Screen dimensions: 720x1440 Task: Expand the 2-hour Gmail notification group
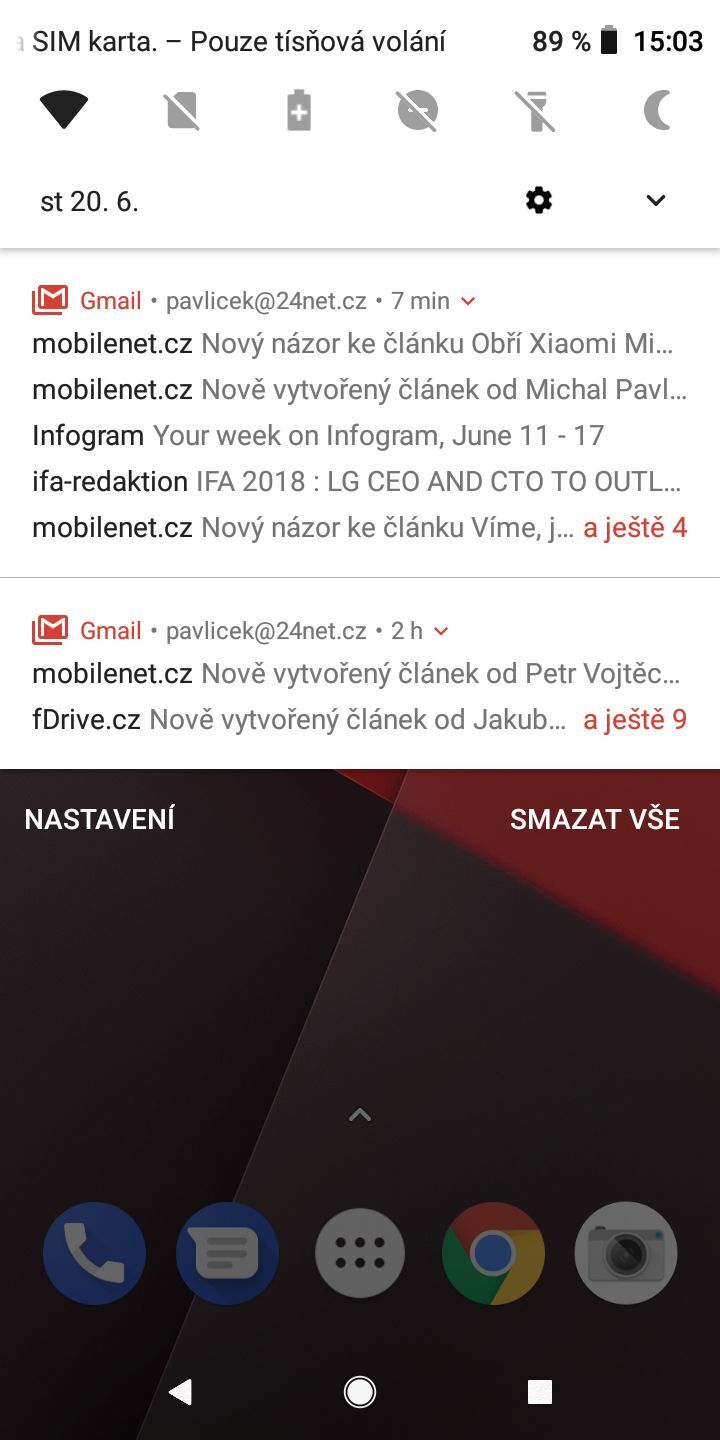441,630
